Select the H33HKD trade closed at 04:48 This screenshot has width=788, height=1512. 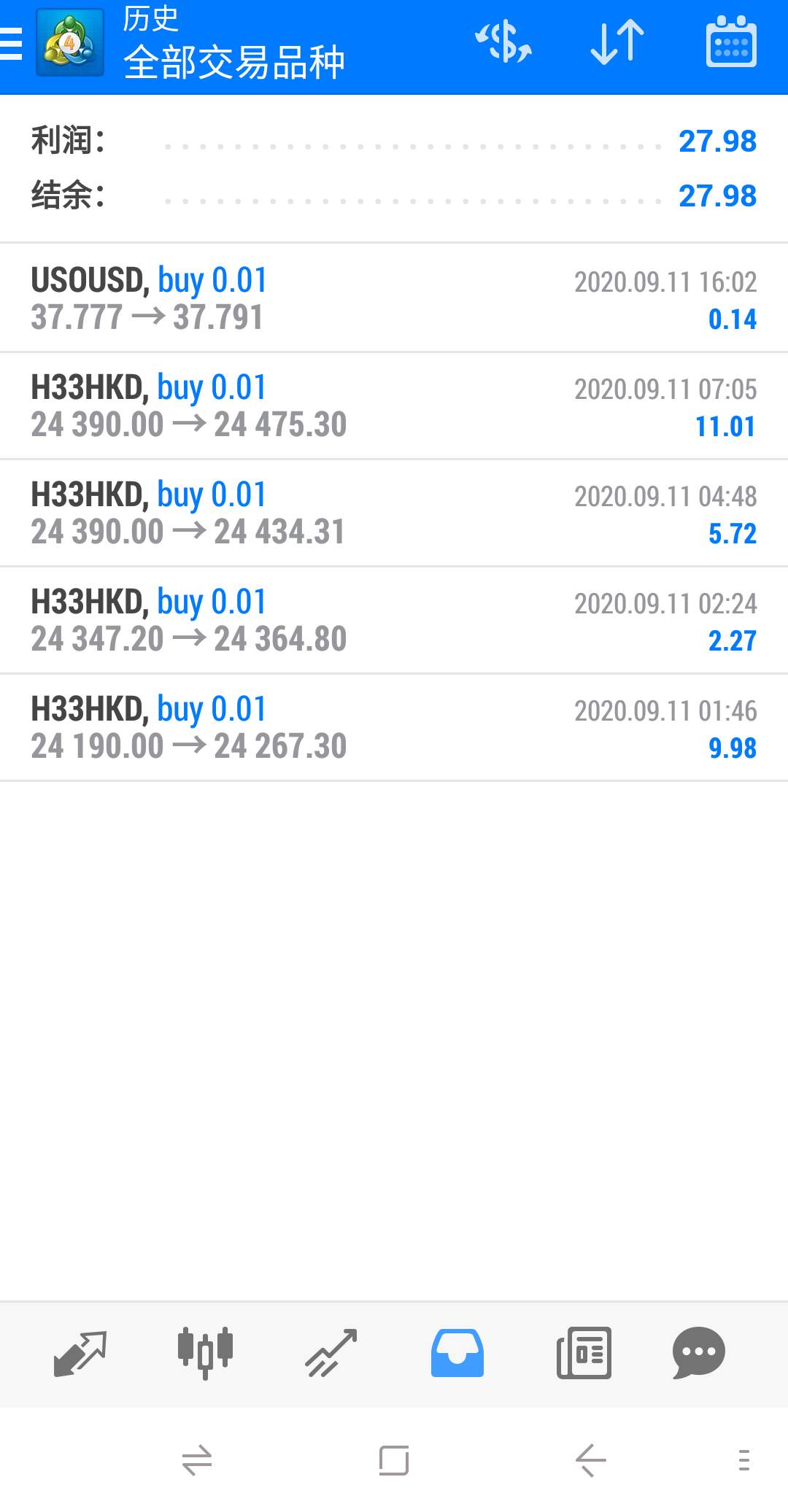[394, 513]
